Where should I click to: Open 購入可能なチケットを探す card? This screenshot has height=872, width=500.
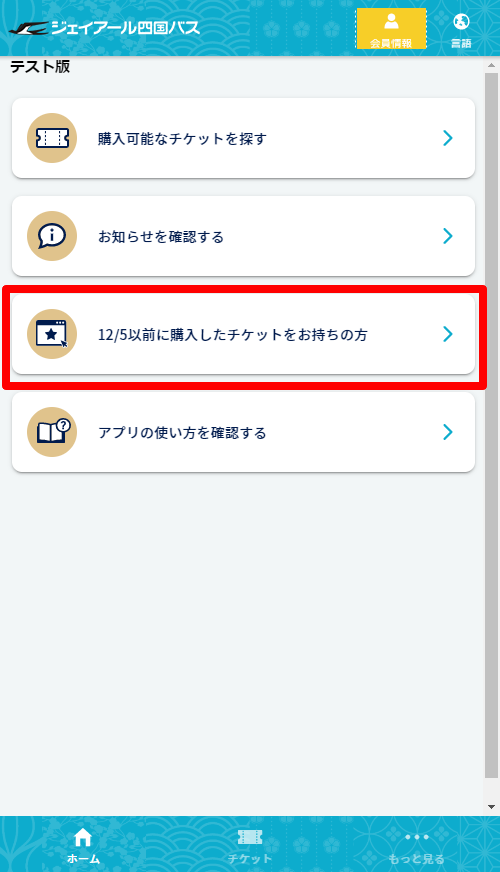tap(244, 138)
